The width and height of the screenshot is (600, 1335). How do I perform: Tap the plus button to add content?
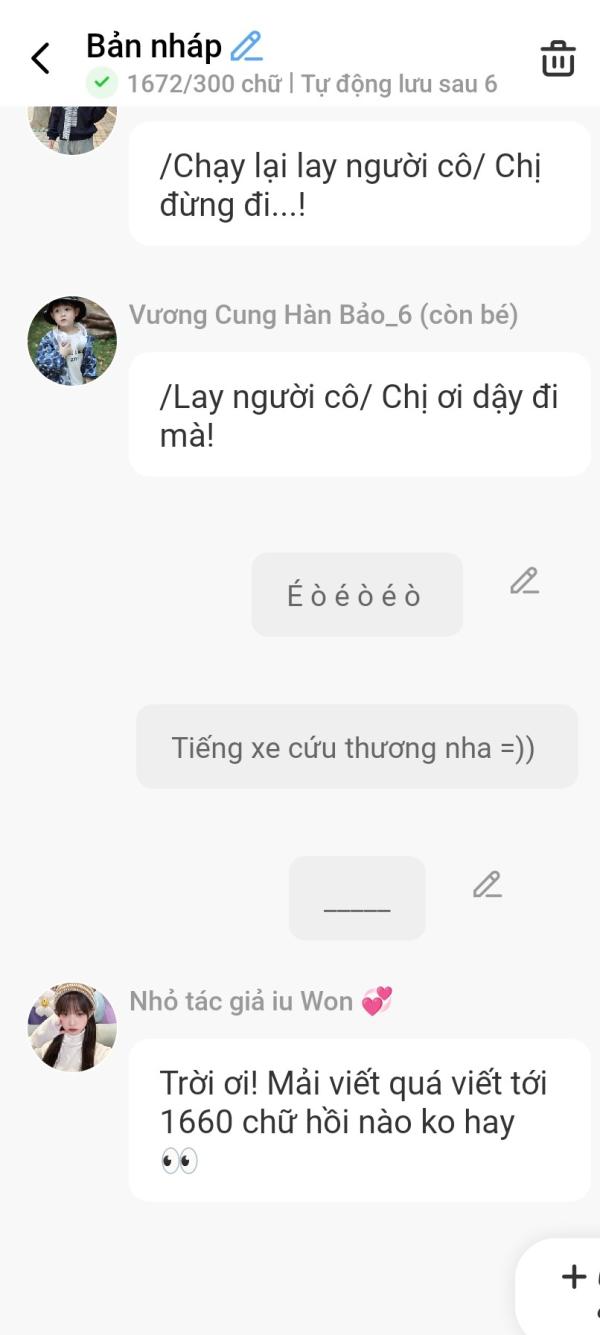[x=573, y=1276]
